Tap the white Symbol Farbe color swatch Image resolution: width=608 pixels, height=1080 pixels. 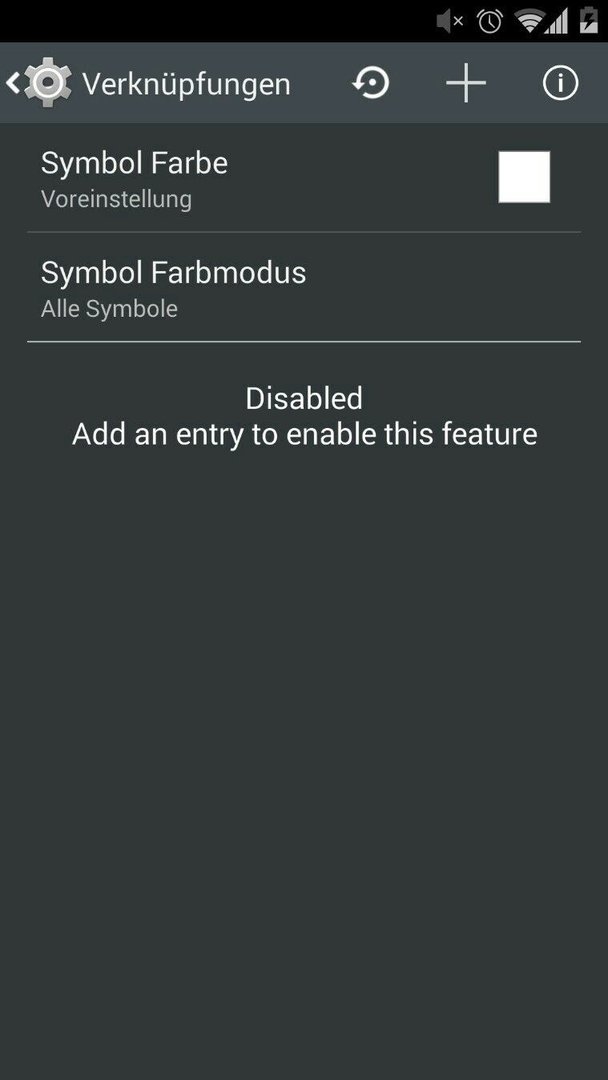pyautogui.click(x=524, y=177)
